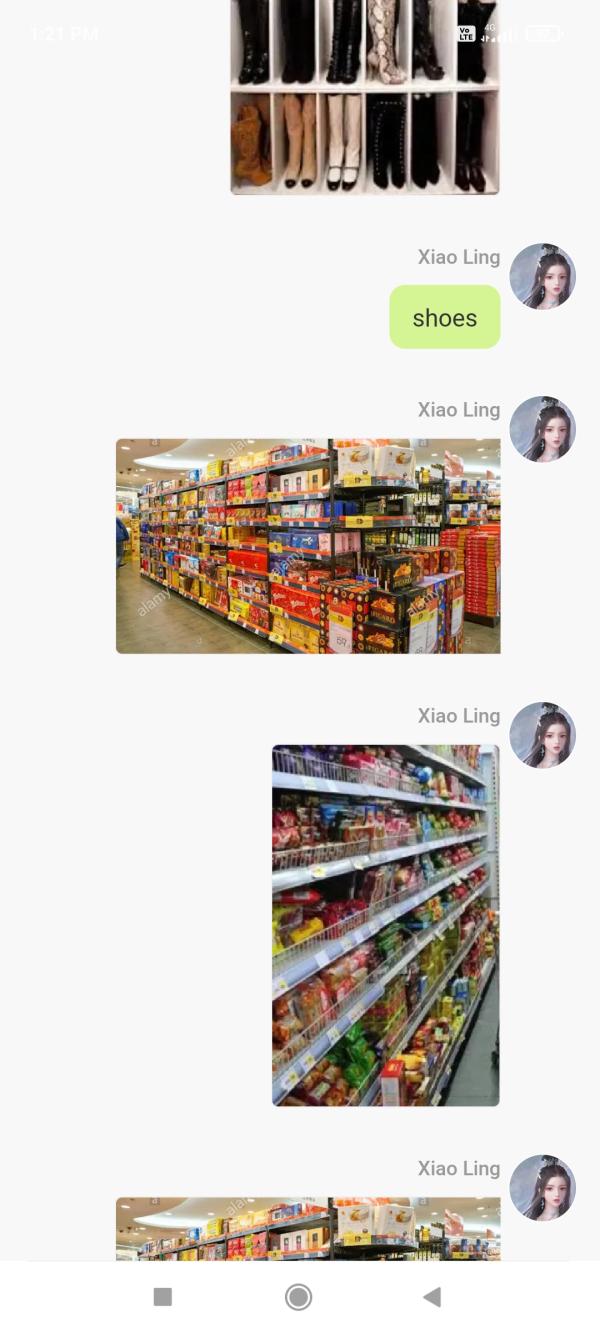The image size is (600, 1333).
Task: Open recent apps with the square button
Action: 163,1297
